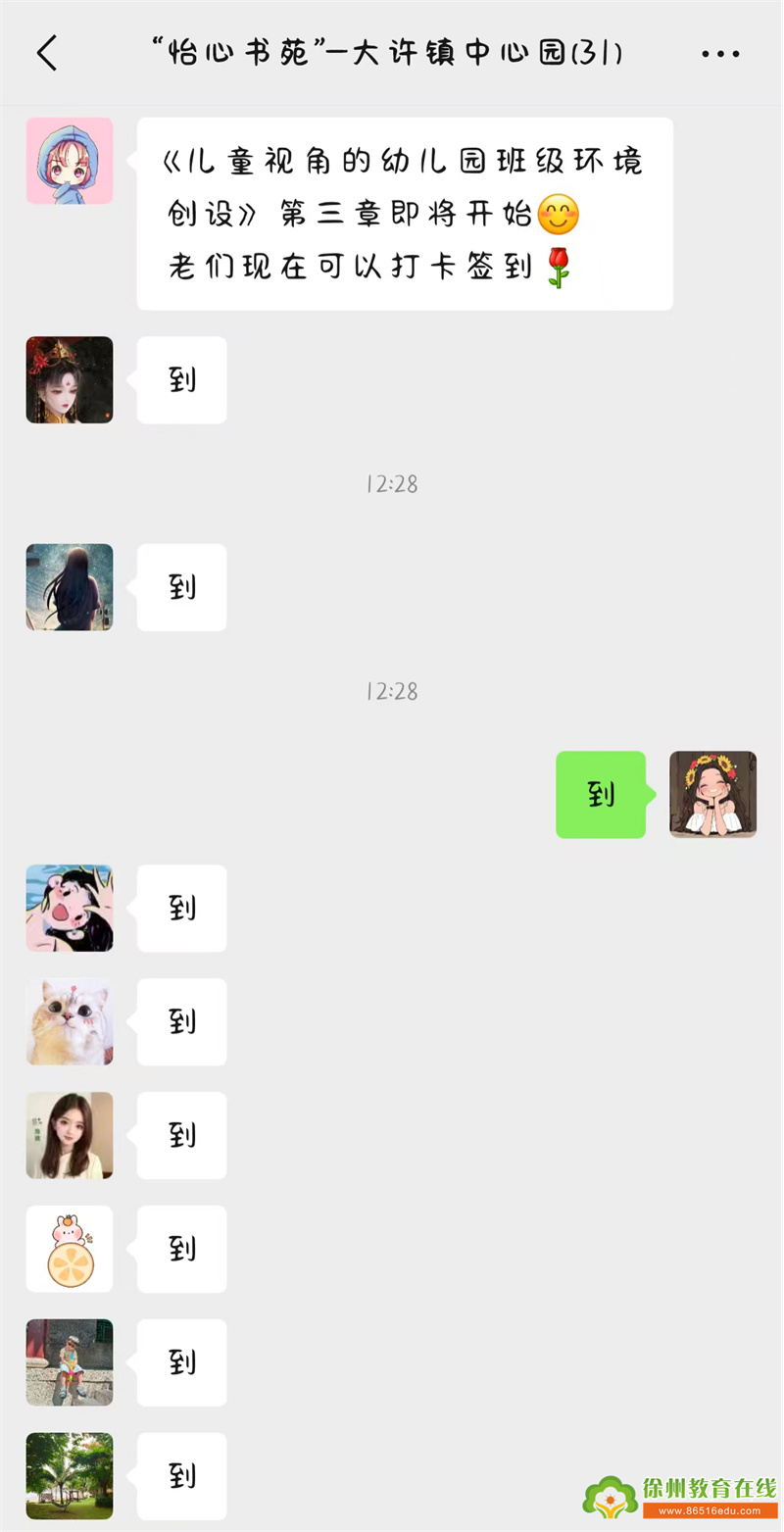Tap the cat avatar in the chat

(69, 1021)
